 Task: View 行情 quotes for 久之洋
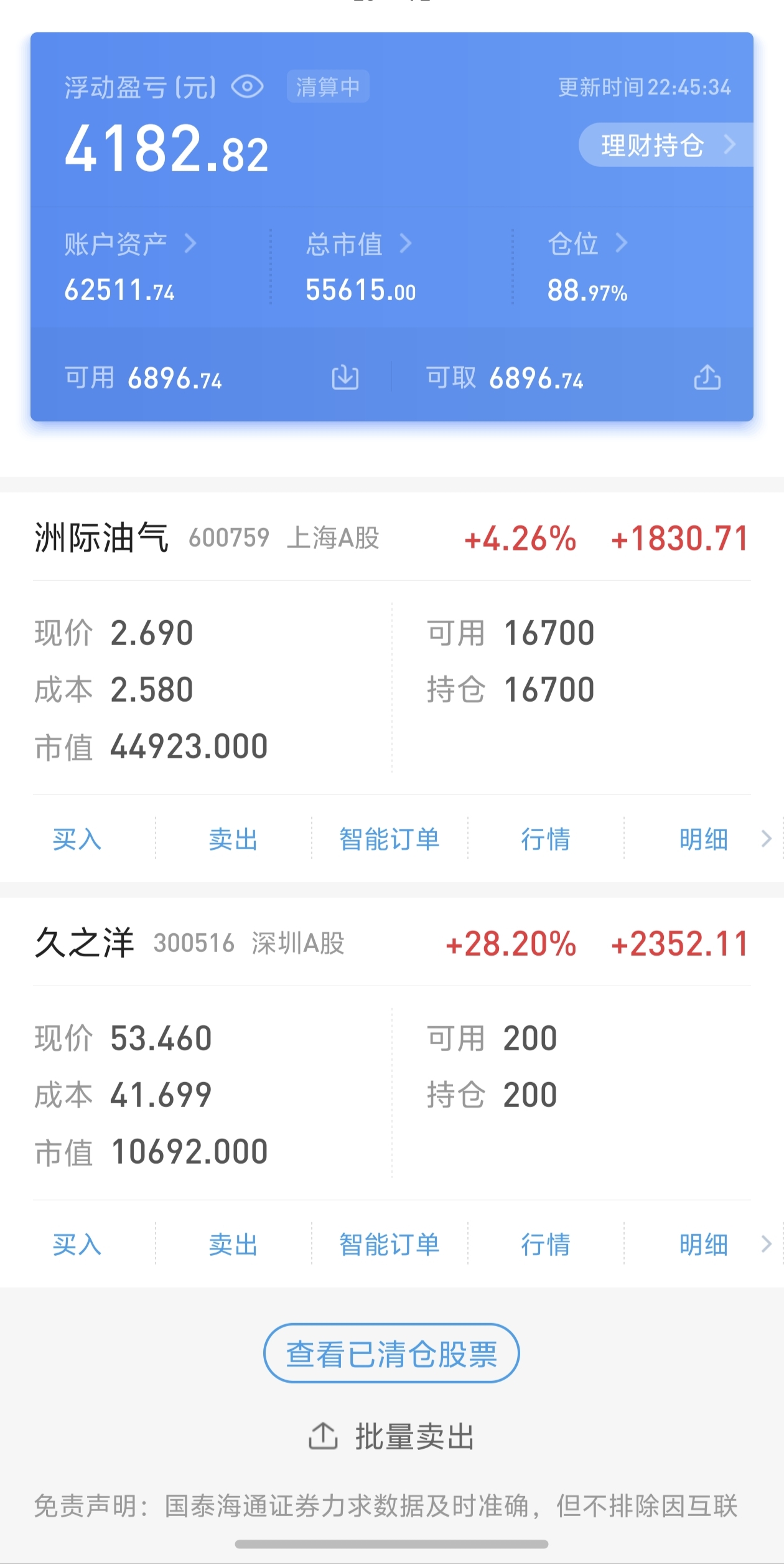(x=546, y=1244)
